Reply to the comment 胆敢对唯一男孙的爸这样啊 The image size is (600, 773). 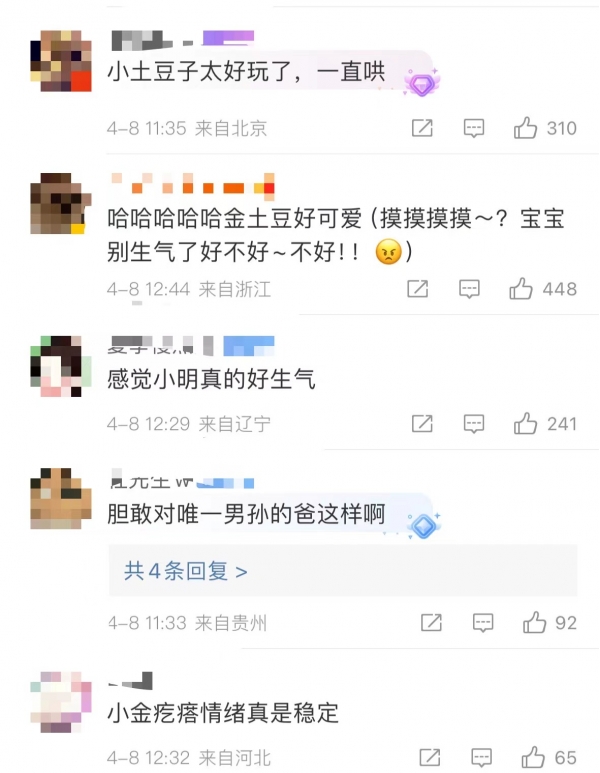pos(482,622)
